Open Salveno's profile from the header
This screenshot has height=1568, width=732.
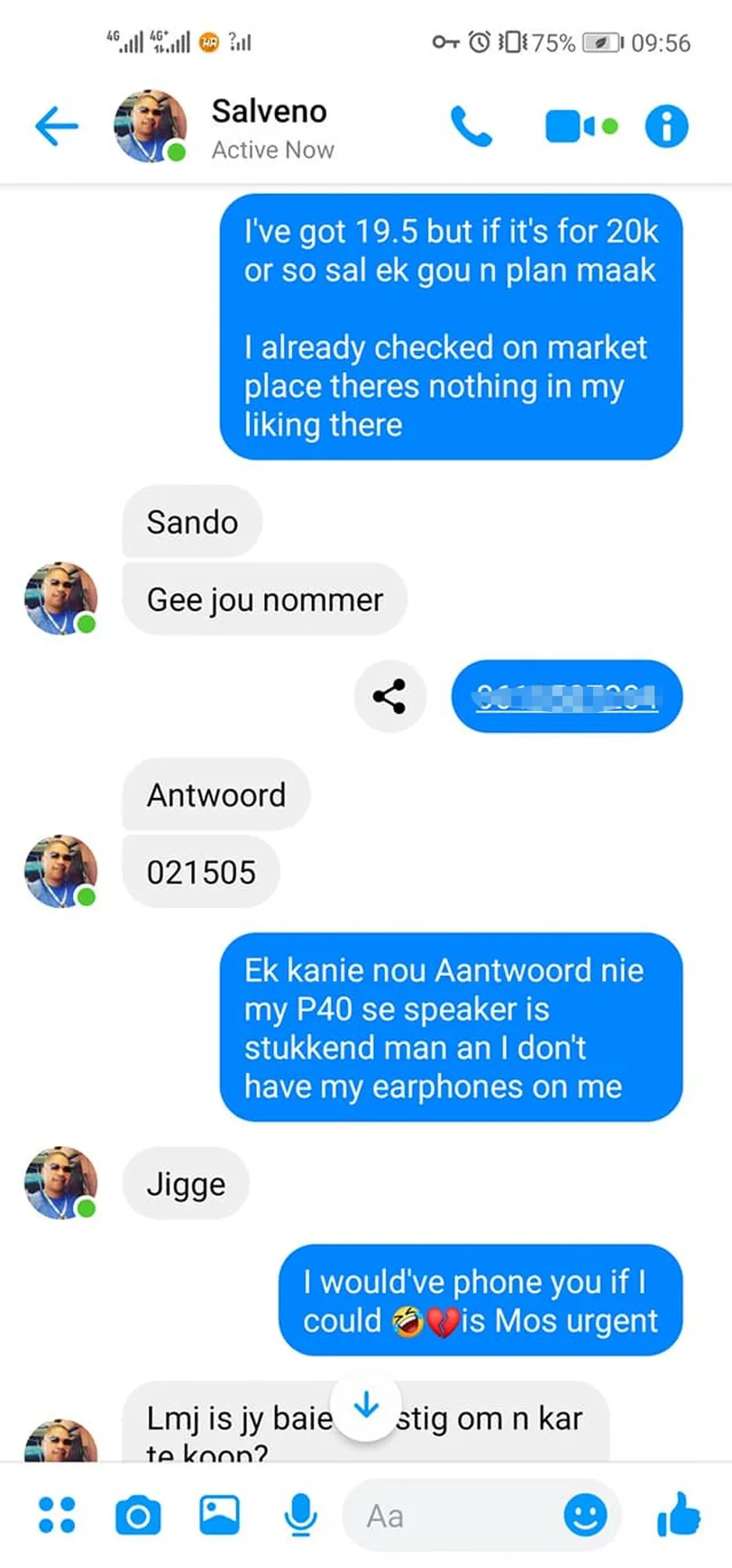coord(269,127)
